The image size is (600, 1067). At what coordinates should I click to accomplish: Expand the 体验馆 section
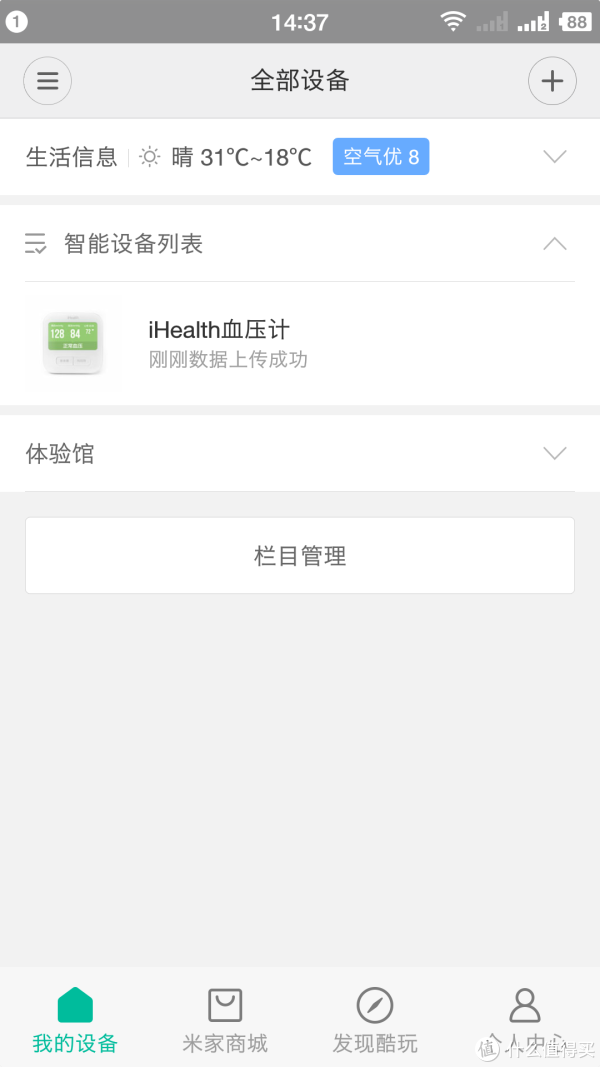(554, 453)
